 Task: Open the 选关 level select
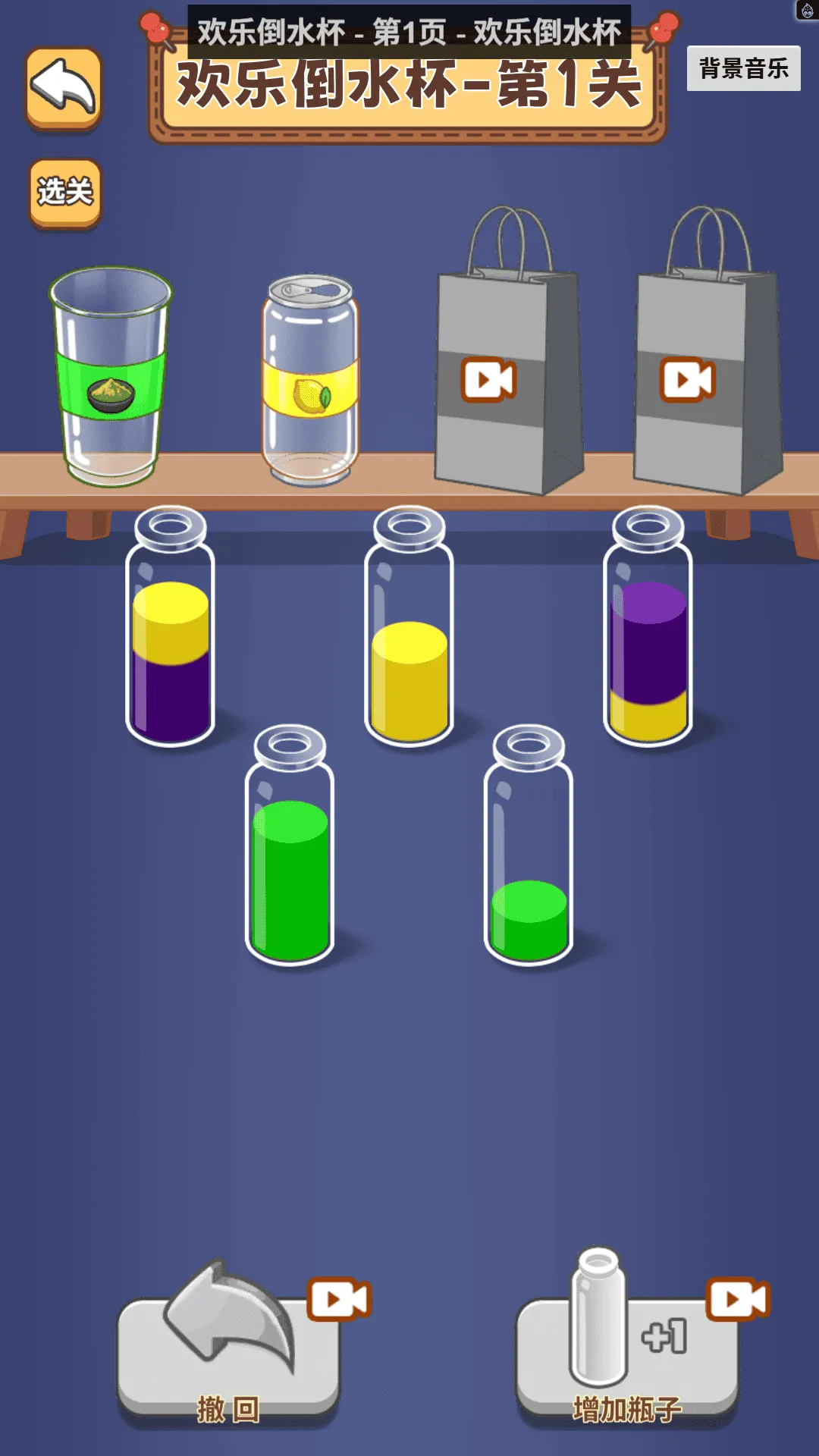(65, 193)
